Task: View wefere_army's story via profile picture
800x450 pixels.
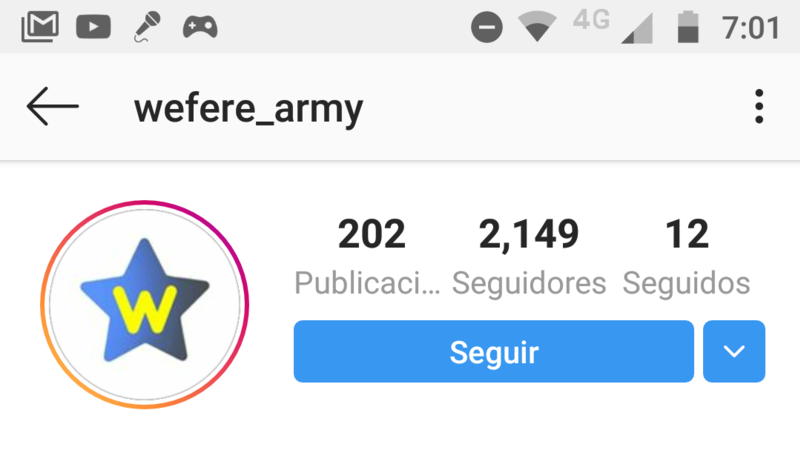Action: [145, 303]
